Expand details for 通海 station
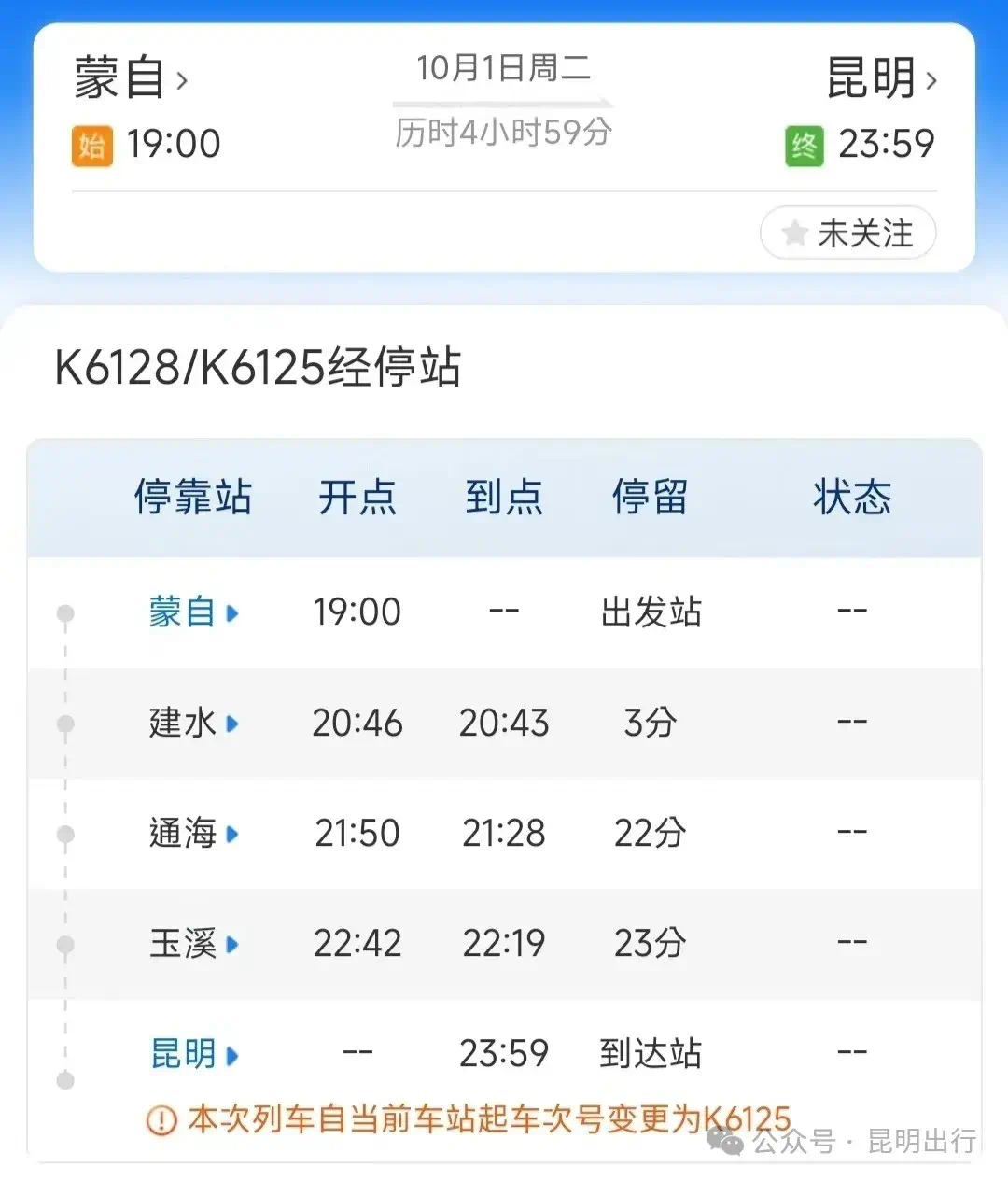The width and height of the screenshot is (1008, 1181). click(x=235, y=834)
